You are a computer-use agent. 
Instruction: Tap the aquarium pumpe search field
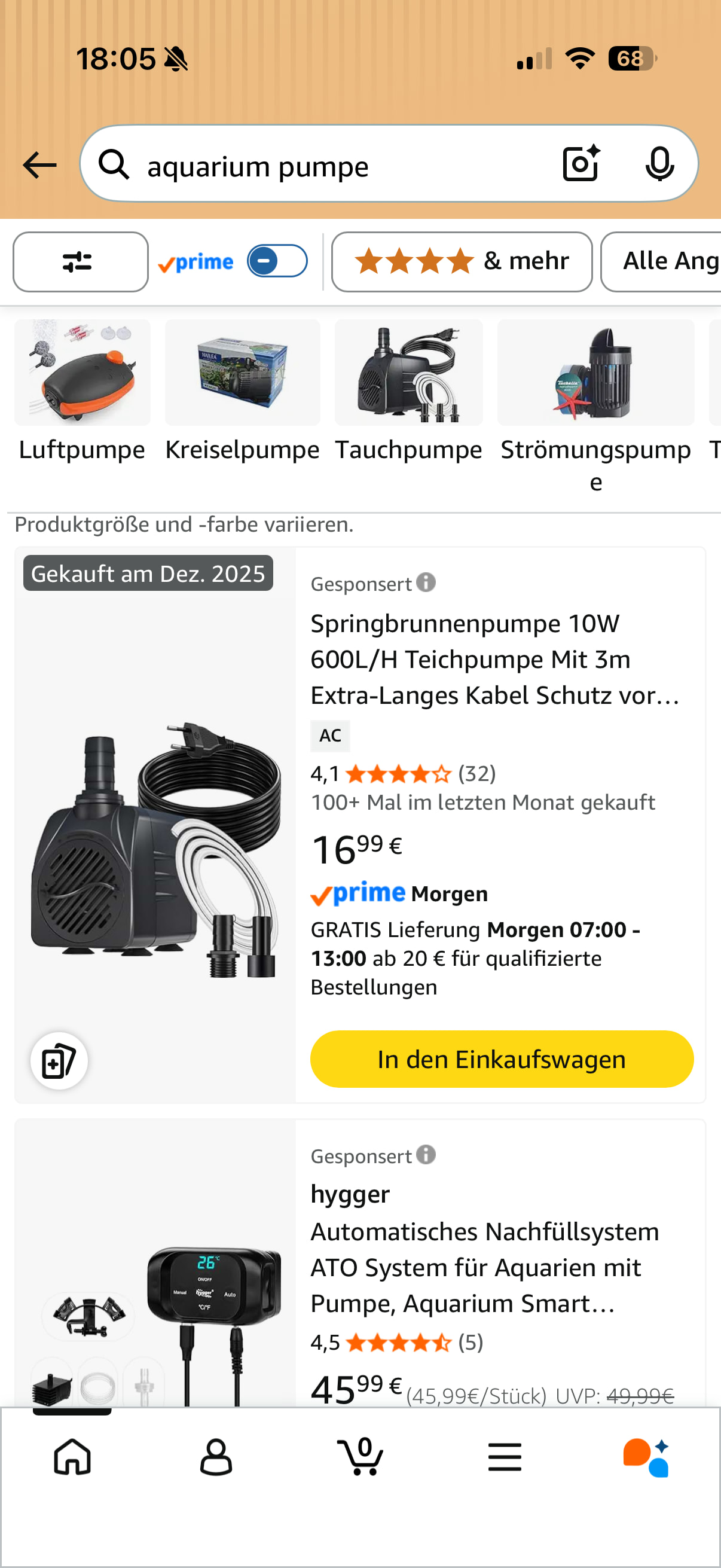(x=329, y=166)
